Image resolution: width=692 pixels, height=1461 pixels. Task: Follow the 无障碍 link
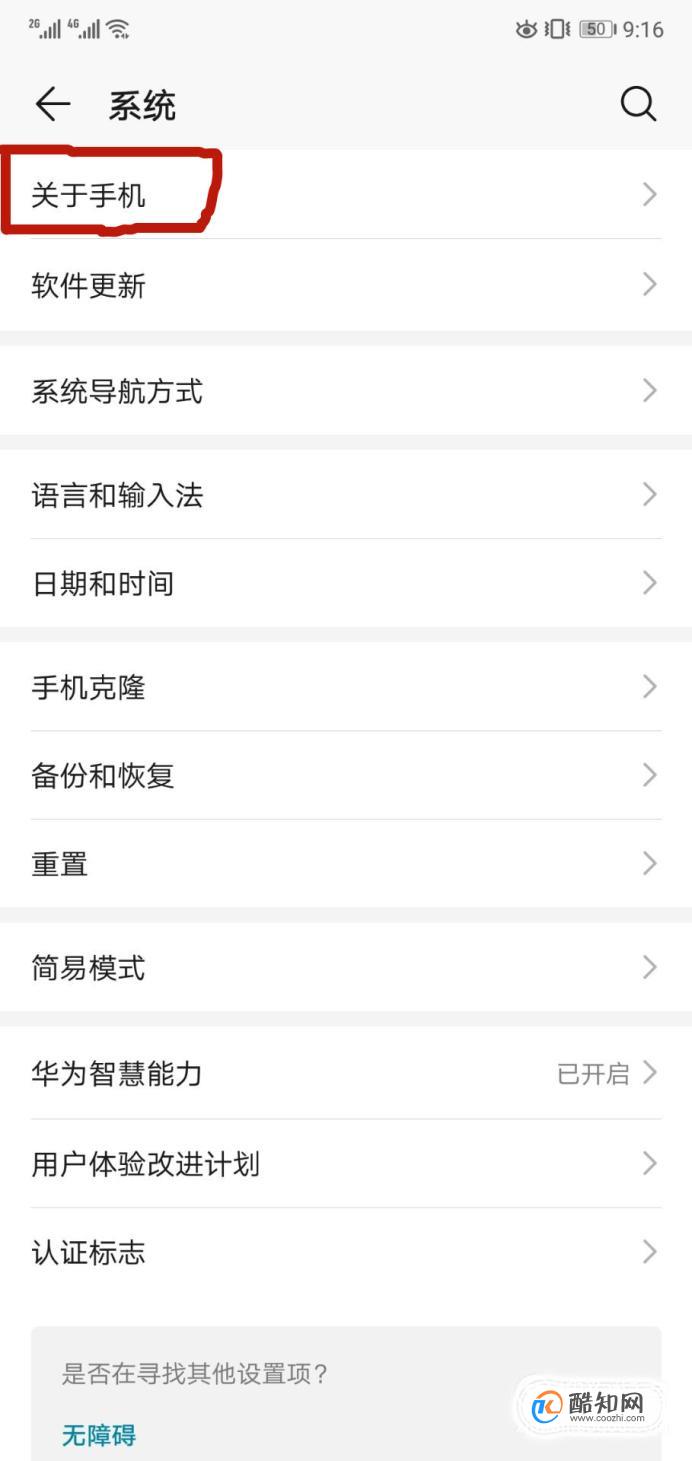[99, 1435]
